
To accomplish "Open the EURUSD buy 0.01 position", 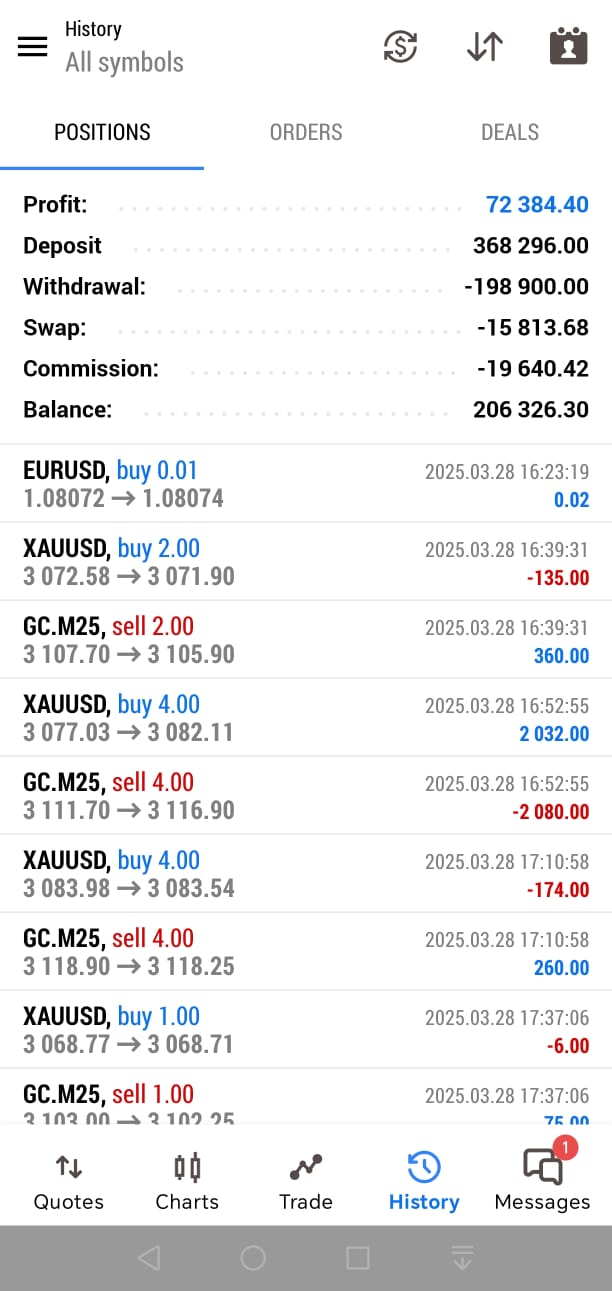I will click(x=306, y=484).
